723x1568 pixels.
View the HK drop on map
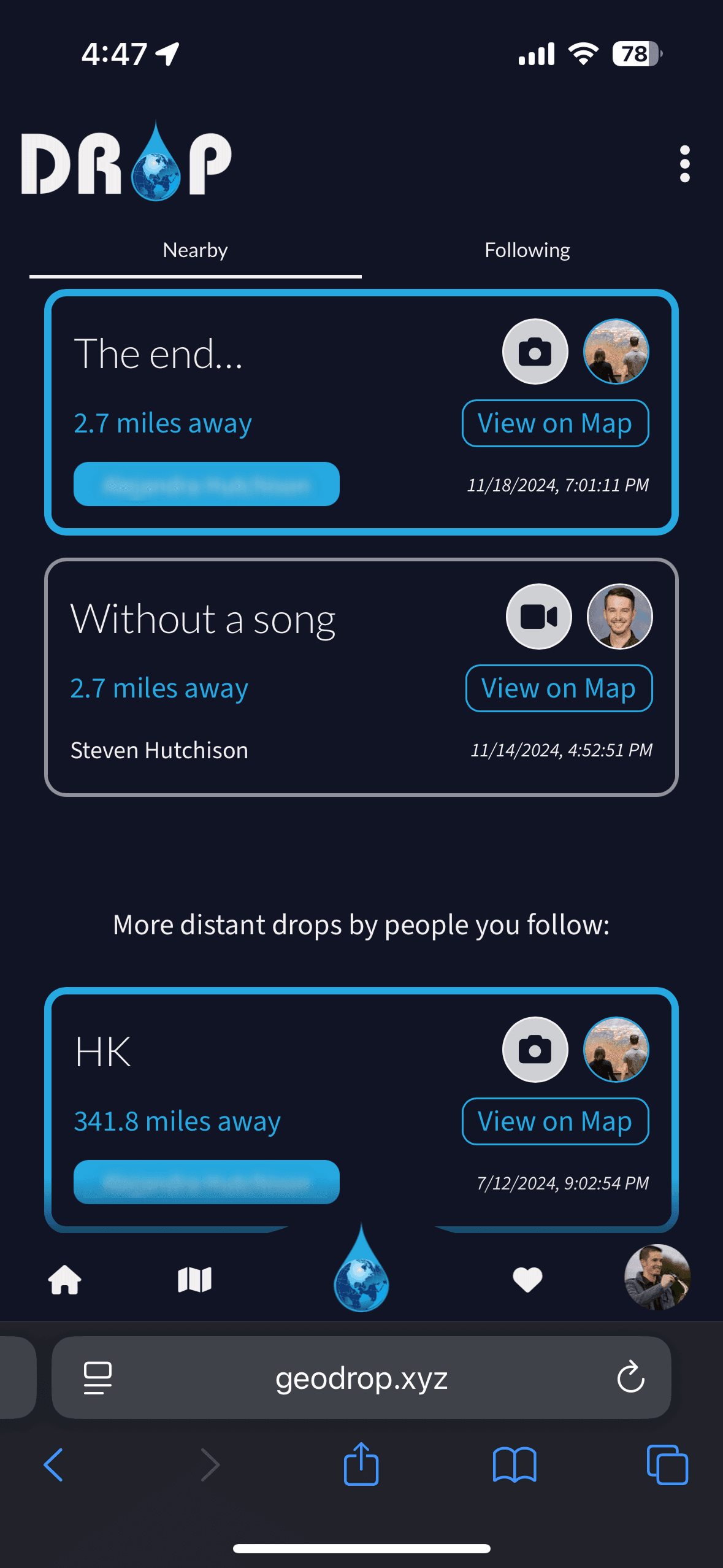tap(555, 1121)
